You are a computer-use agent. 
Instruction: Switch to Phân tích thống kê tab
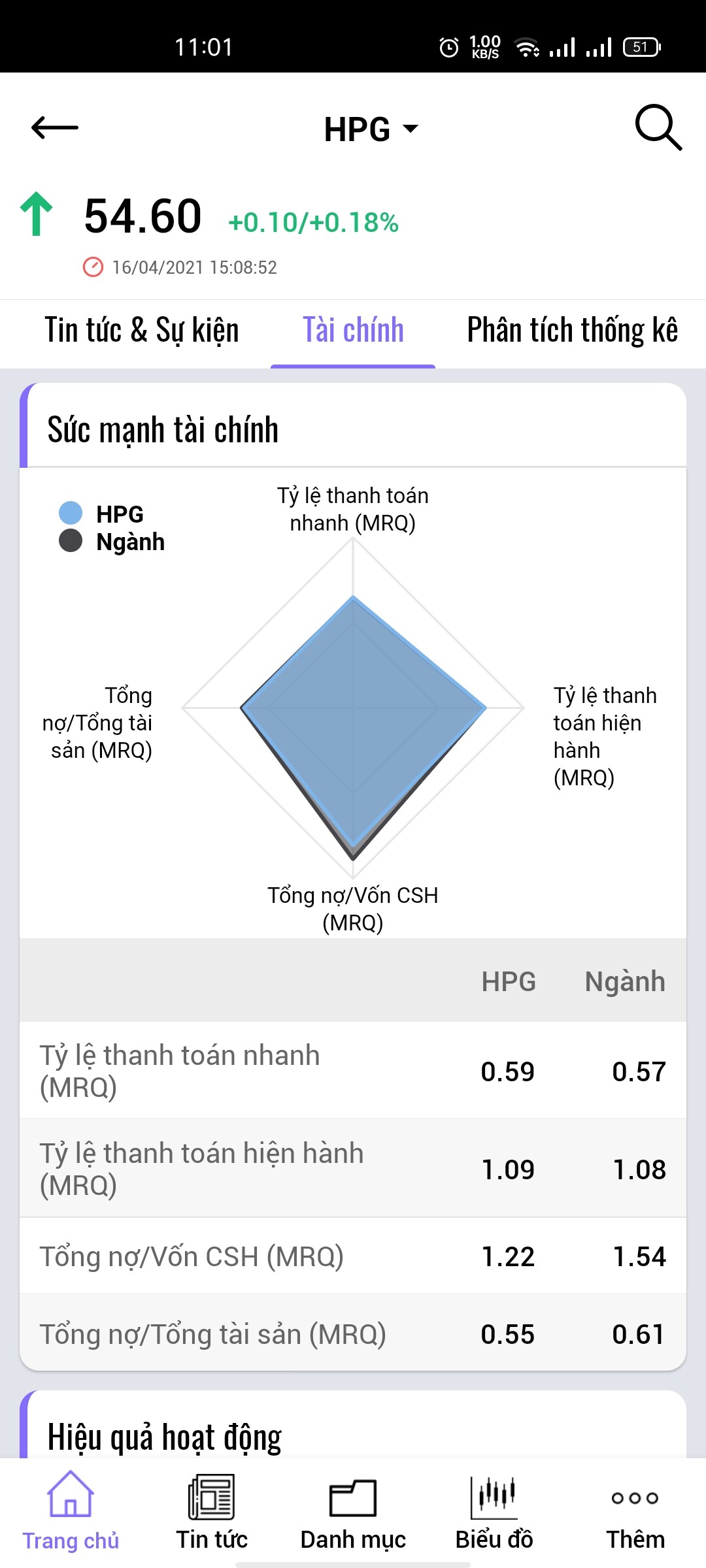tap(572, 331)
